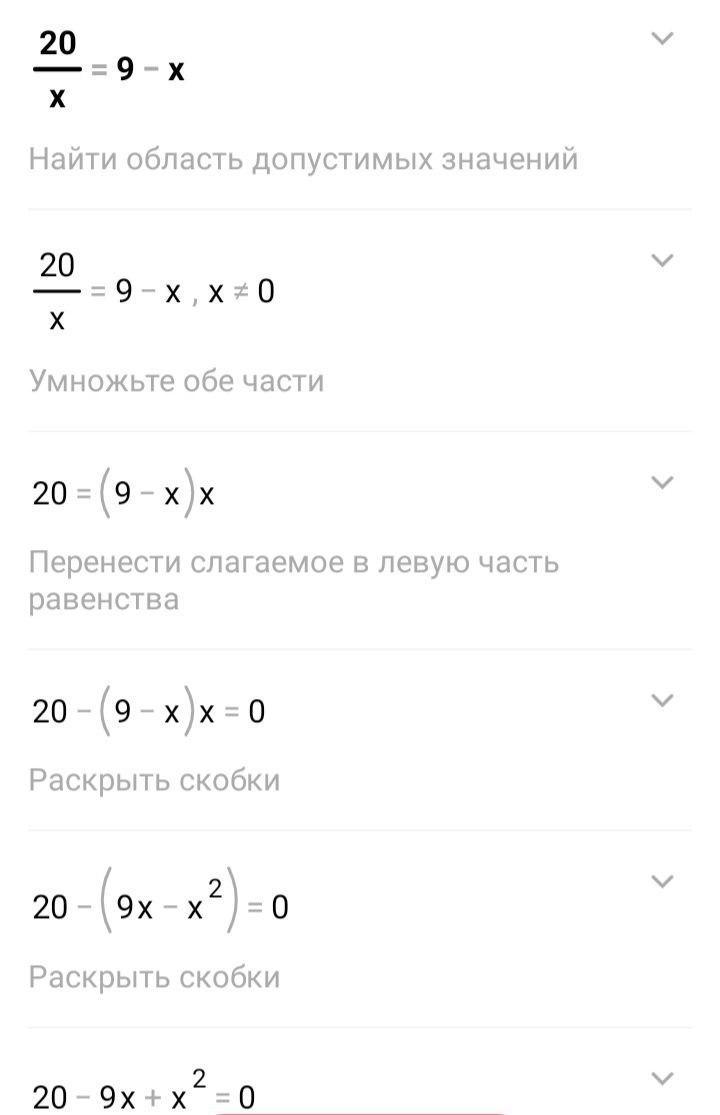
Task: Expand the step 'Найти область допустимых значений'
Action: point(662,40)
